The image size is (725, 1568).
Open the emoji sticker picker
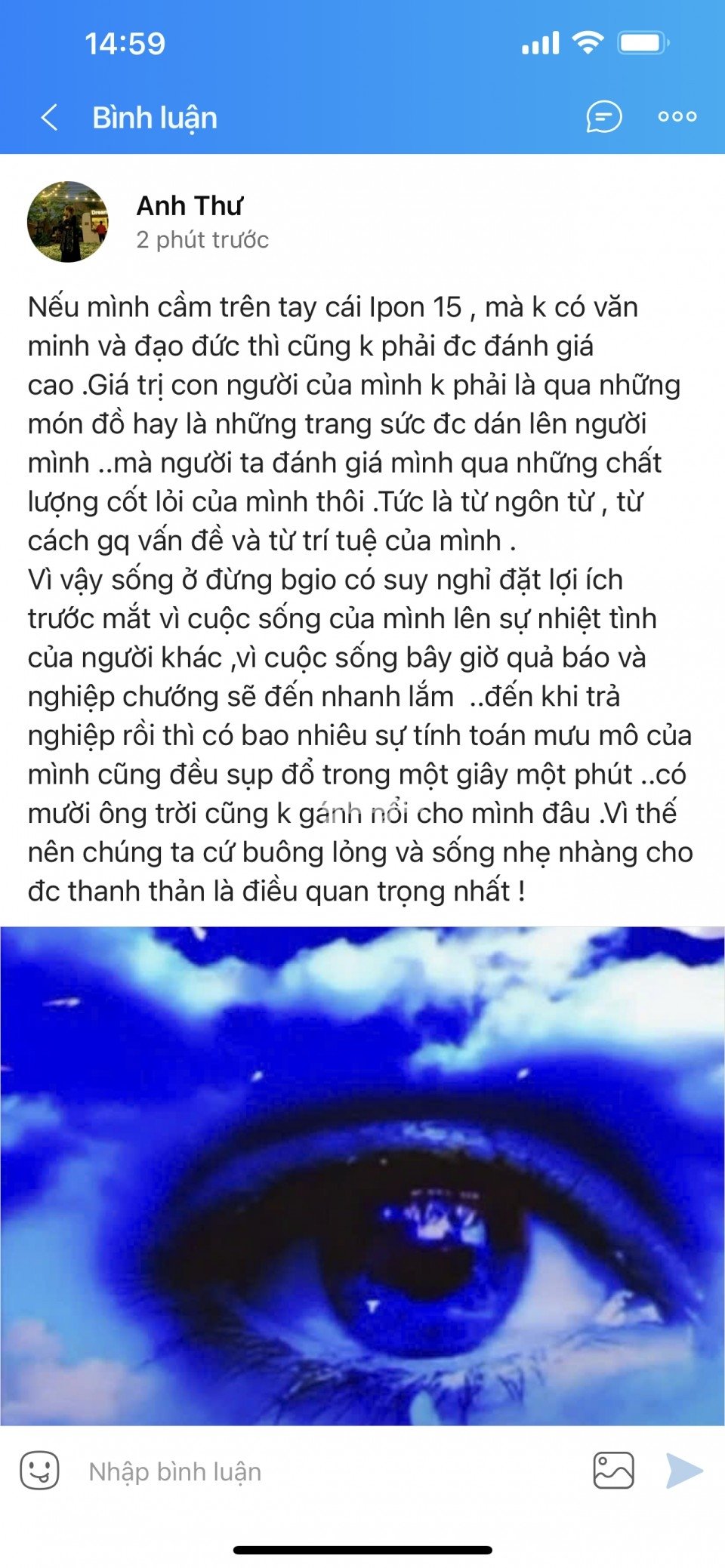pyautogui.click(x=39, y=1470)
